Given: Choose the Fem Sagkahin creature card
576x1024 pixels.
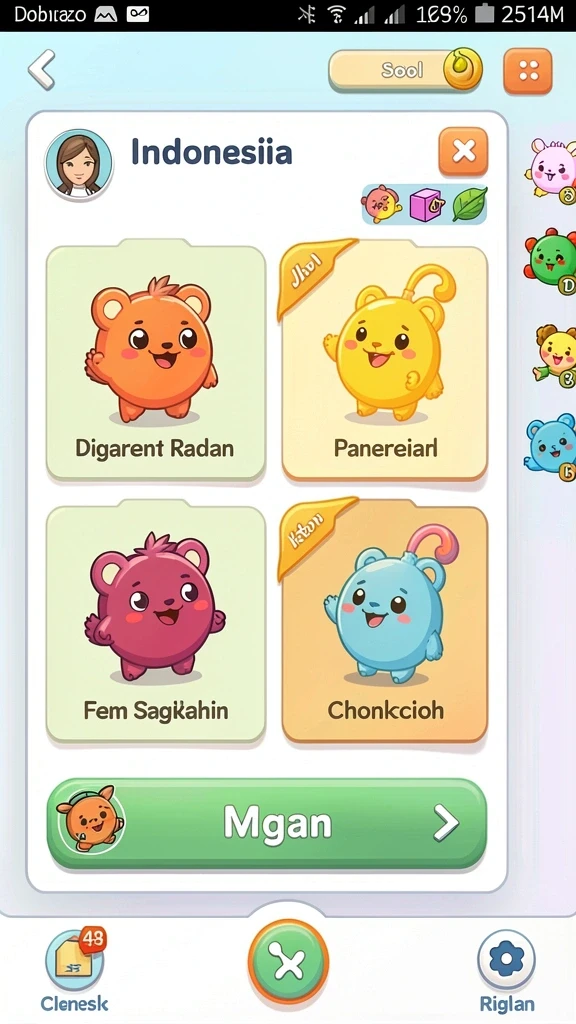Looking at the screenshot, I should pyautogui.click(x=155, y=622).
